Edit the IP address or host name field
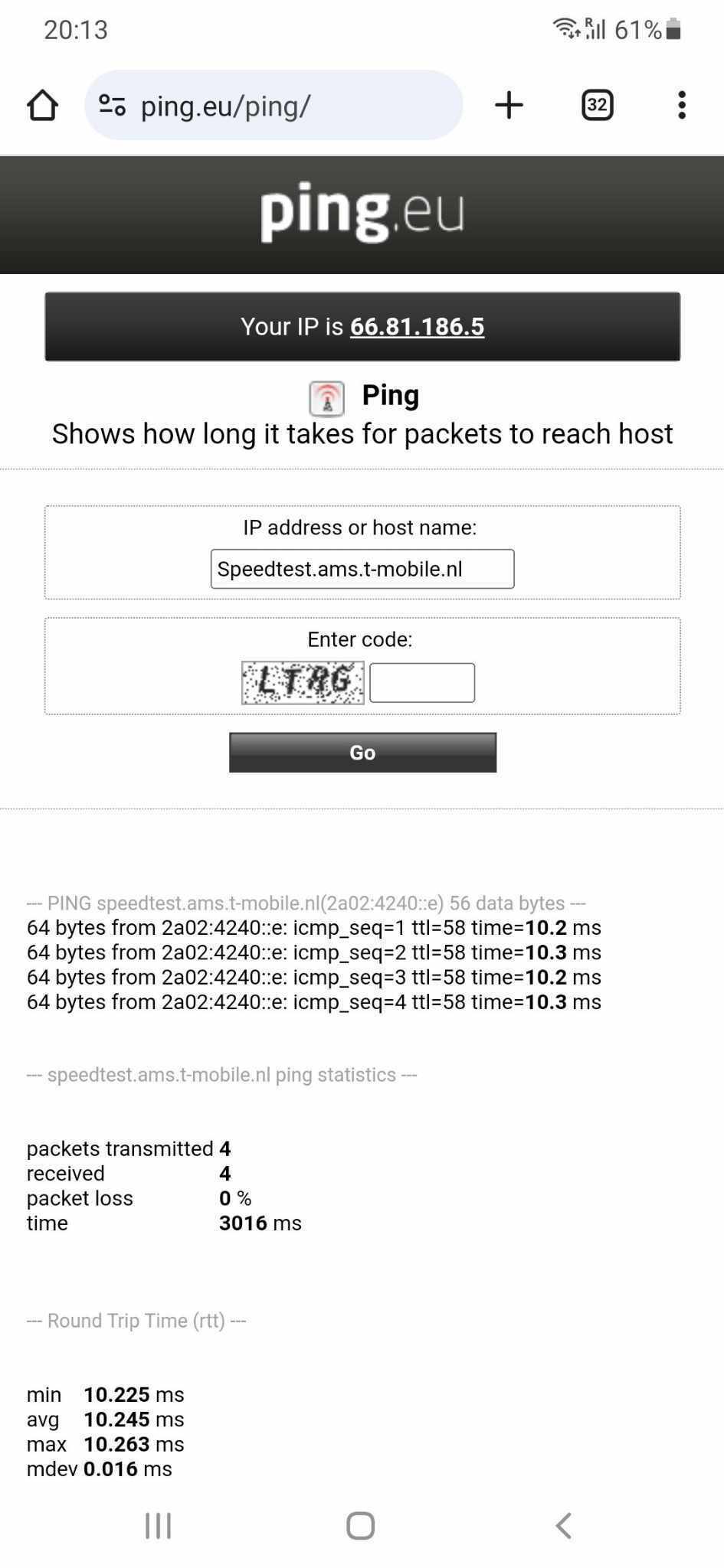The height and width of the screenshot is (1568, 724). pyautogui.click(x=362, y=569)
